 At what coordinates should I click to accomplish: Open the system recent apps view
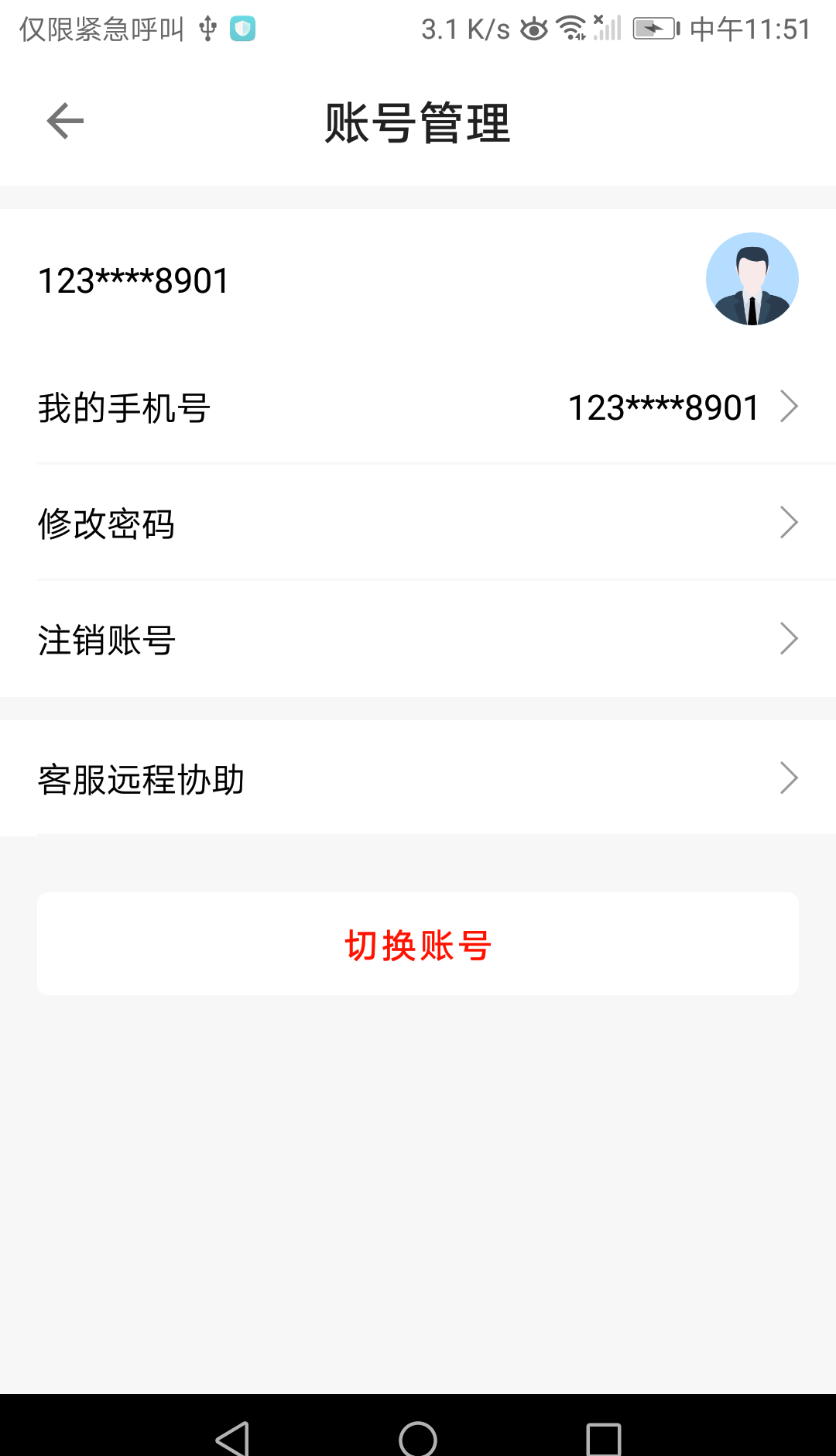(604, 1439)
